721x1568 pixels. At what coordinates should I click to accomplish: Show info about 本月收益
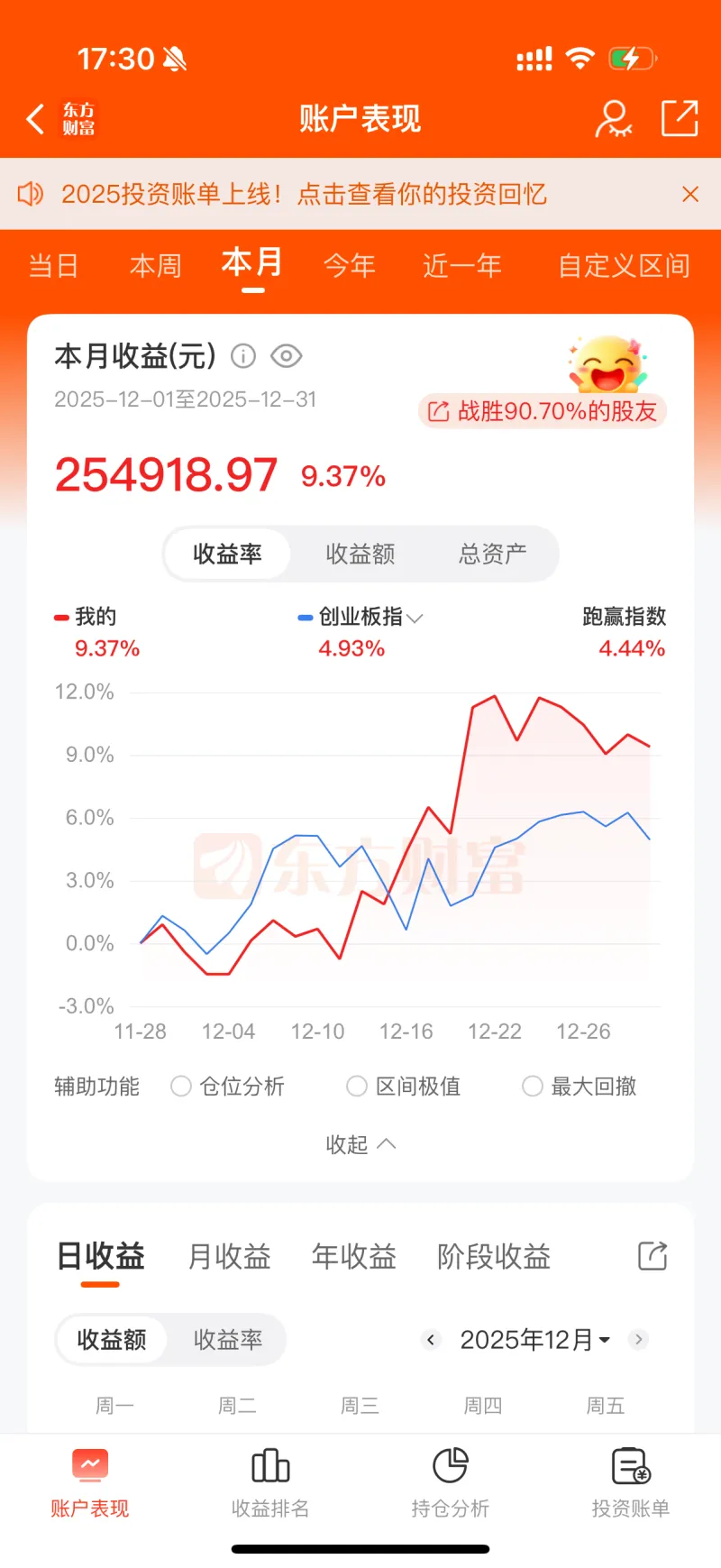pyautogui.click(x=243, y=356)
